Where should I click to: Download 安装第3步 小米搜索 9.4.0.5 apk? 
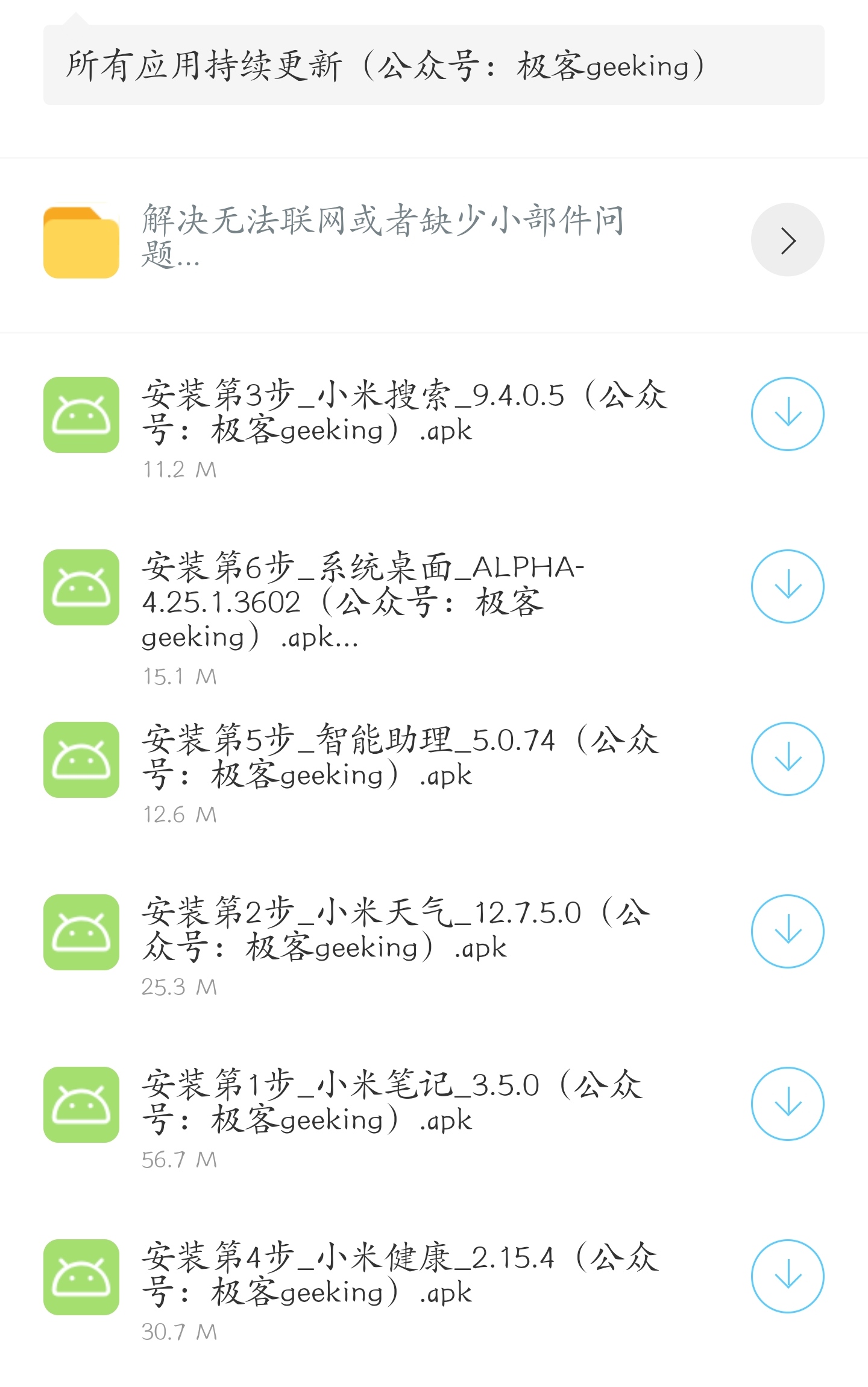tap(787, 414)
